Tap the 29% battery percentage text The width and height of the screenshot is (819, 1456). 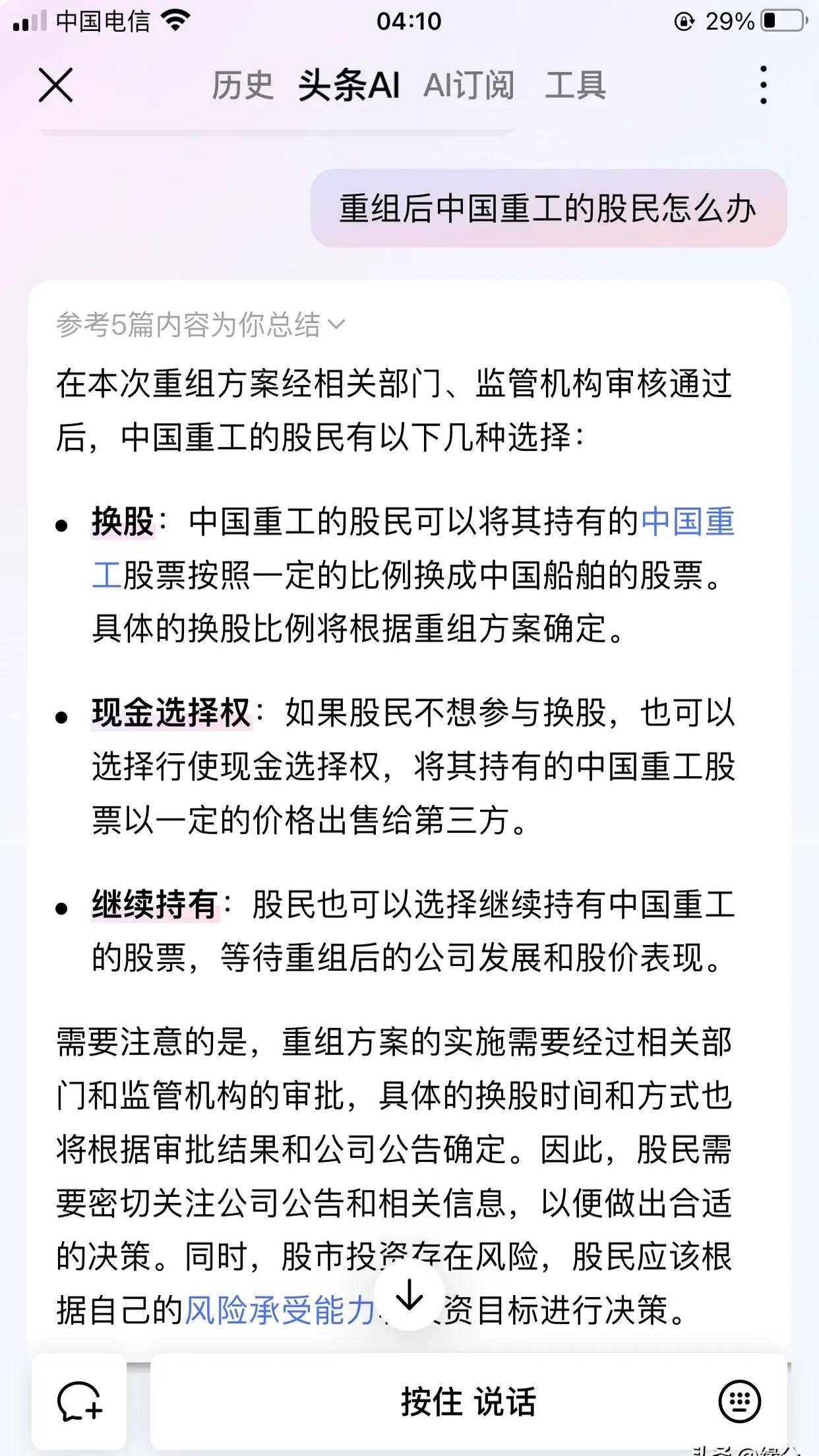tap(731, 19)
